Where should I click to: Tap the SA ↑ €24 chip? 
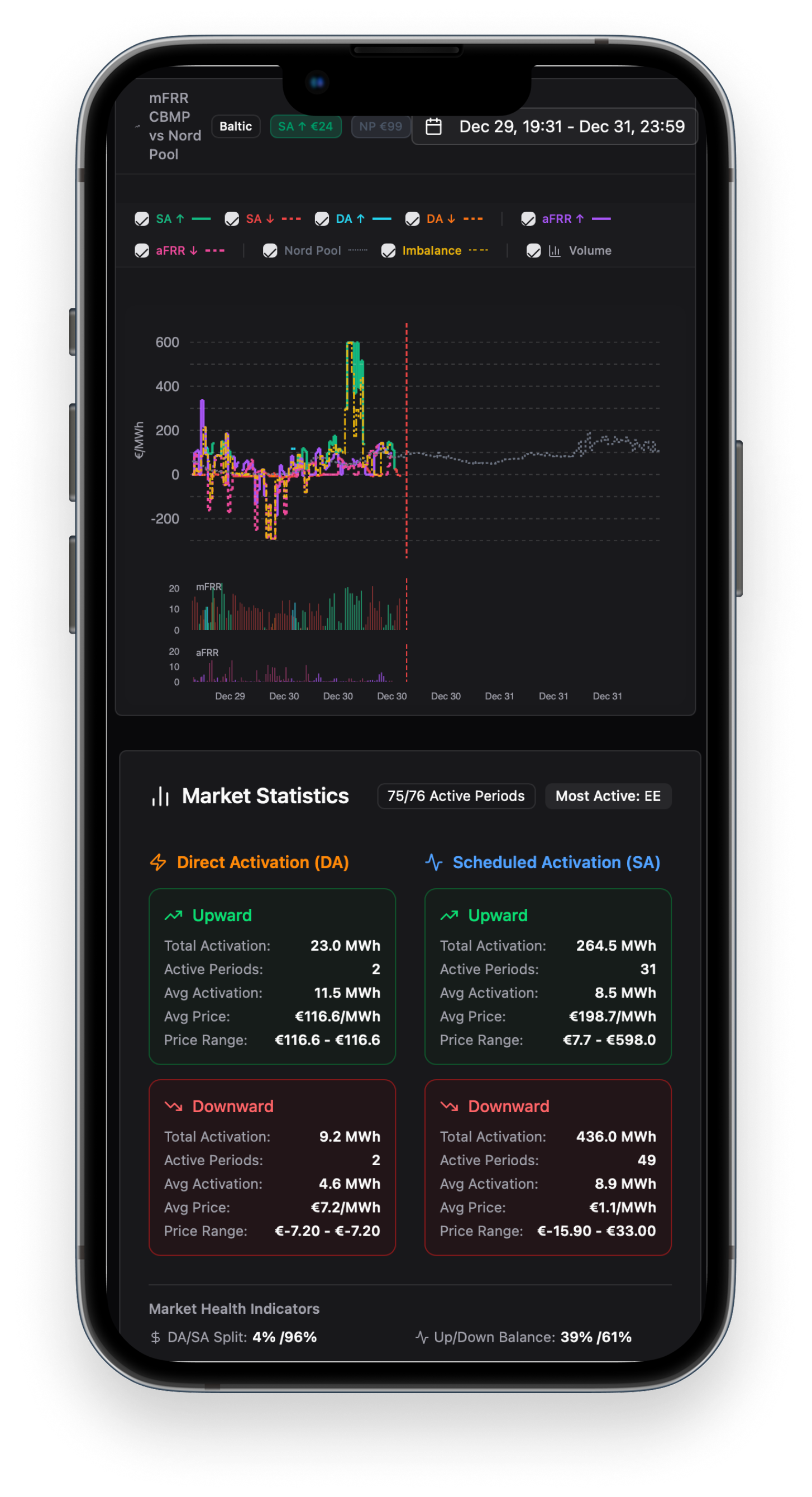coord(305,126)
